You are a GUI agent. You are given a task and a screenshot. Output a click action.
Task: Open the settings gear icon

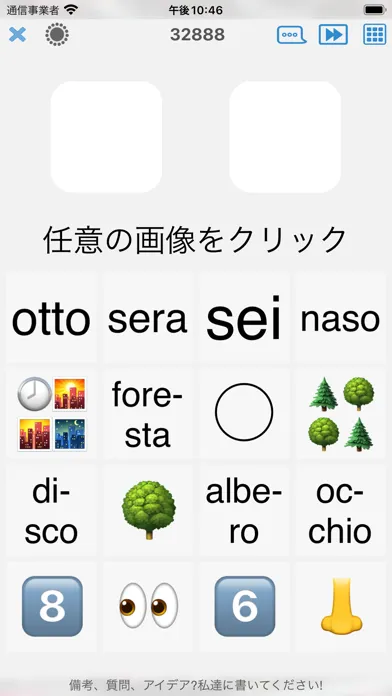[x=57, y=35]
